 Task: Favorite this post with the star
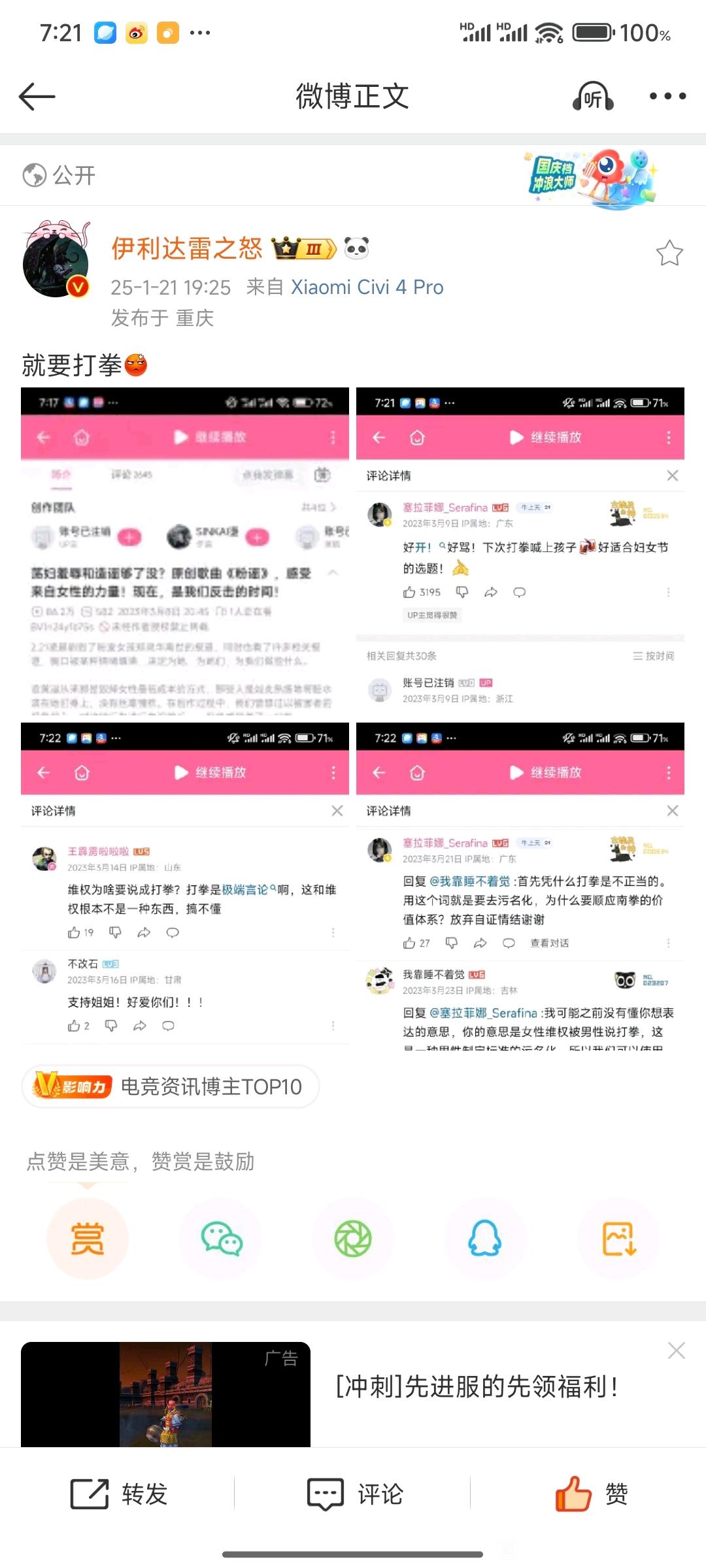[x=669, y=253]
